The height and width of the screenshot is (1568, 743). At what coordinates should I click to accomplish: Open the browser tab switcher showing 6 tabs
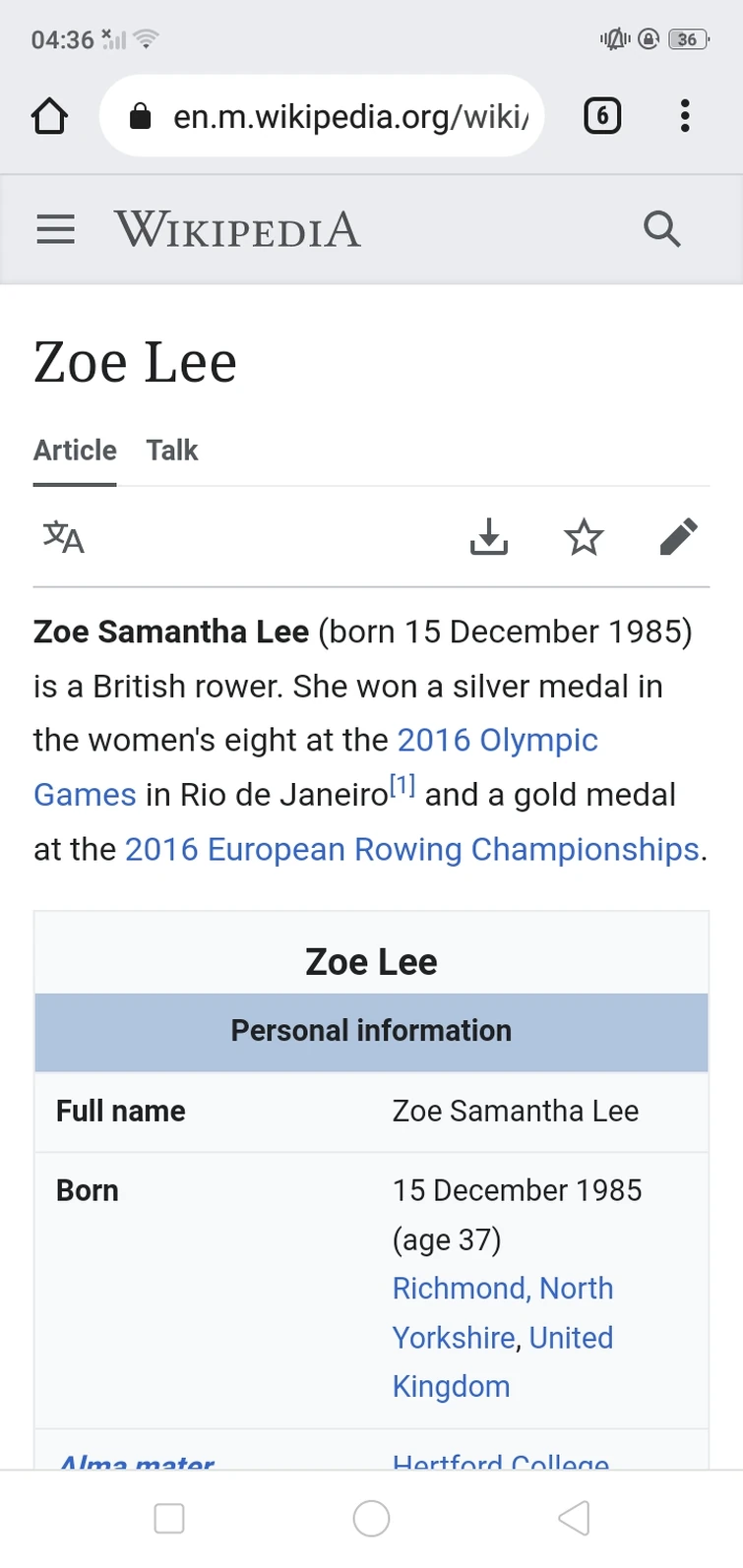pos(601,116)
